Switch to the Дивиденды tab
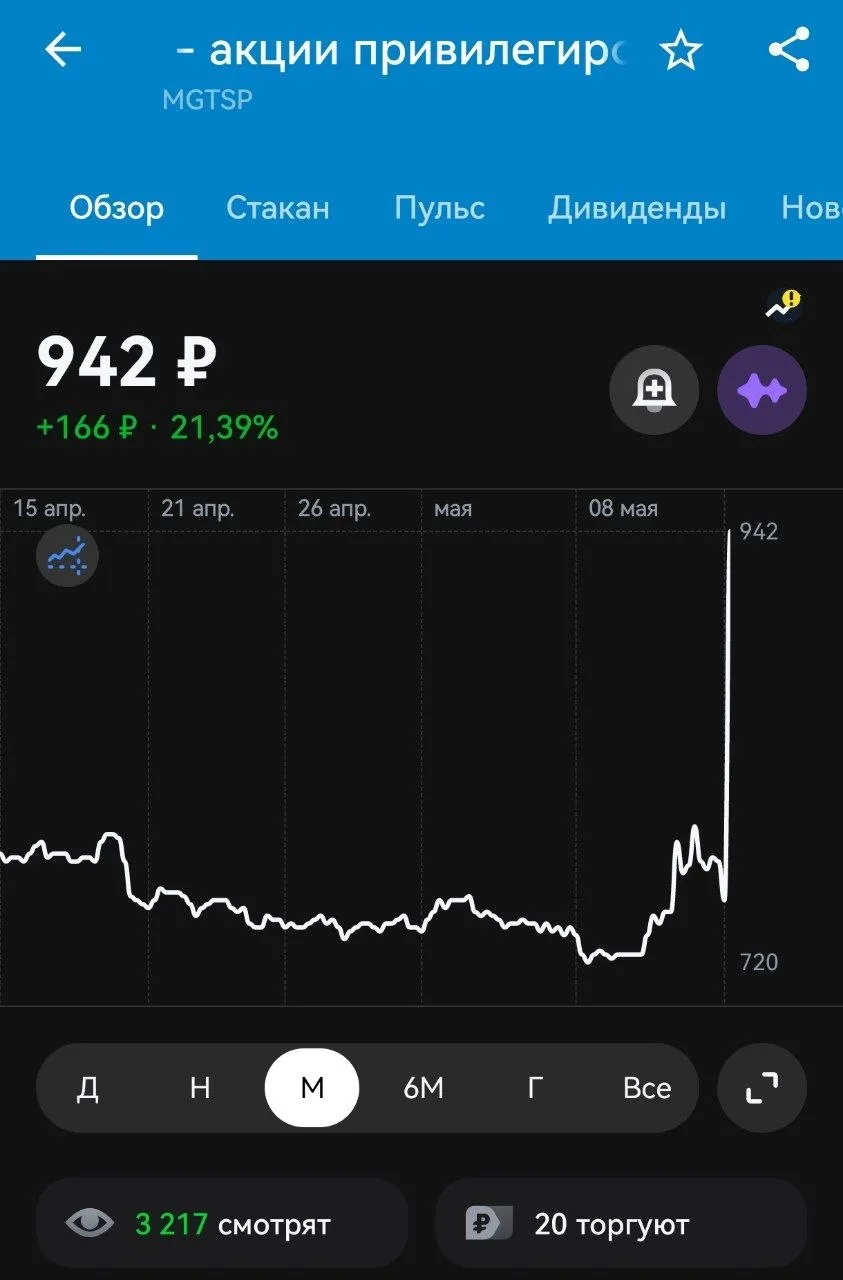843x1280 pixels. [637, 208]
